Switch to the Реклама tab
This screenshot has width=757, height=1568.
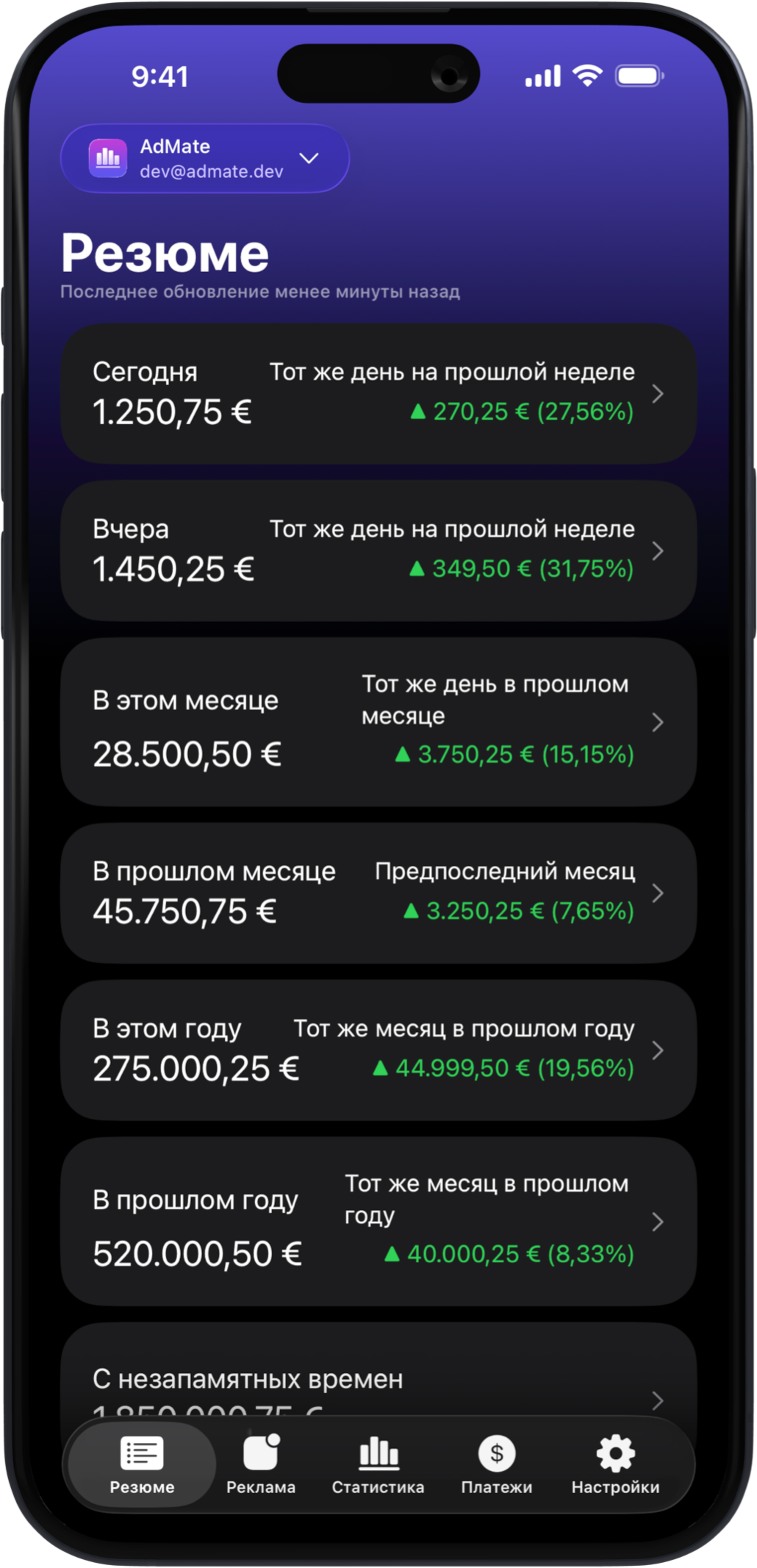point(261,1464)
